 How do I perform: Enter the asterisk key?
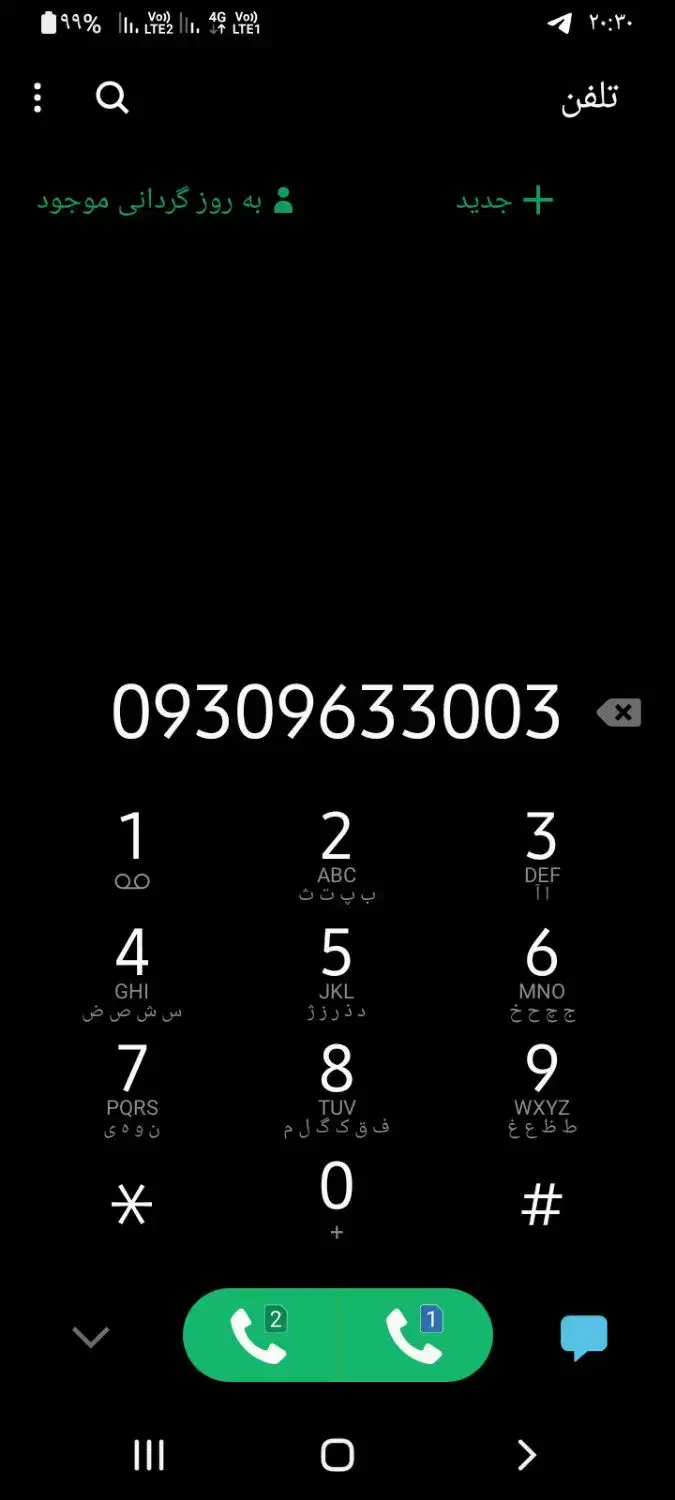132,1205
